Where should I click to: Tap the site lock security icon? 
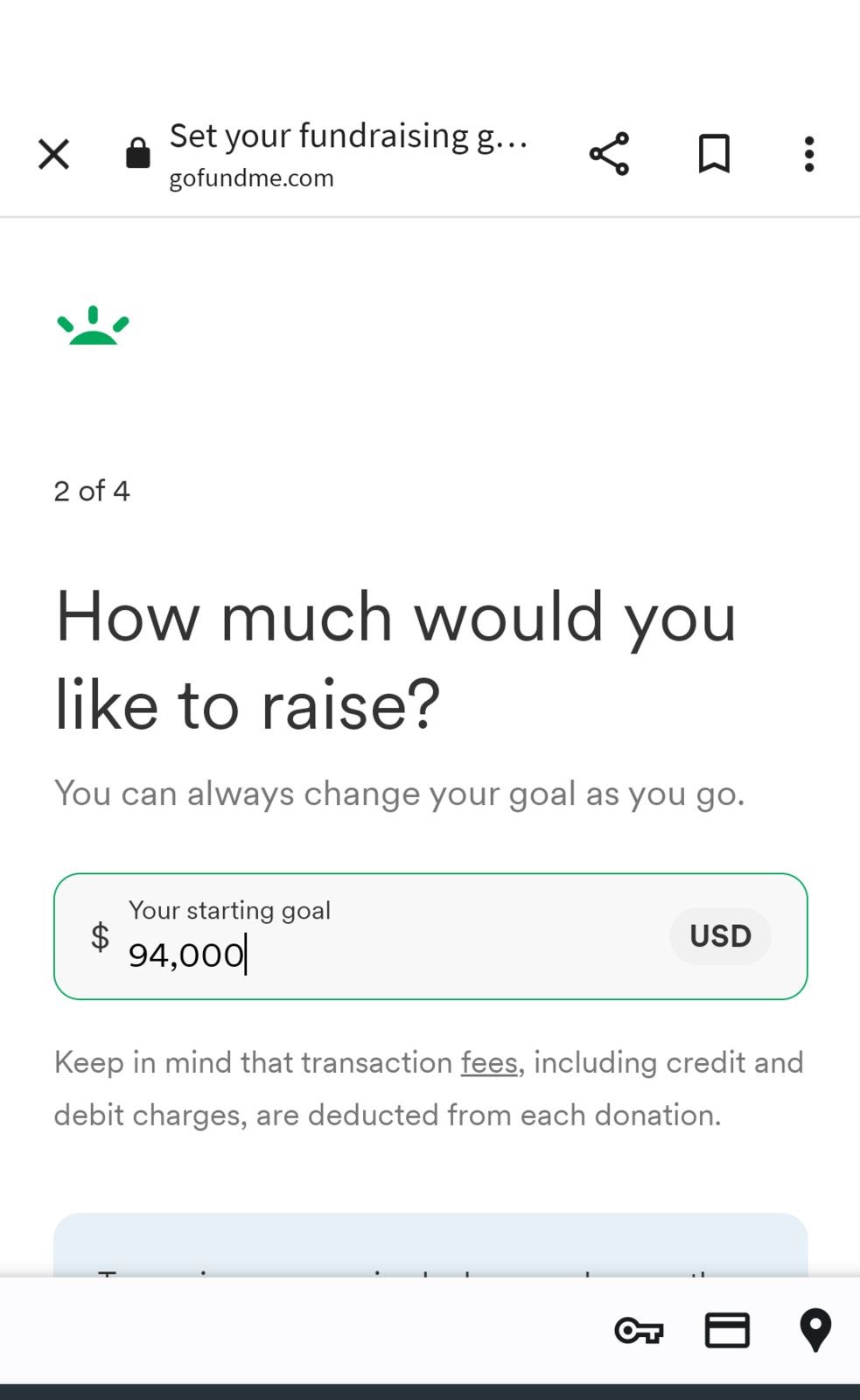138,153
